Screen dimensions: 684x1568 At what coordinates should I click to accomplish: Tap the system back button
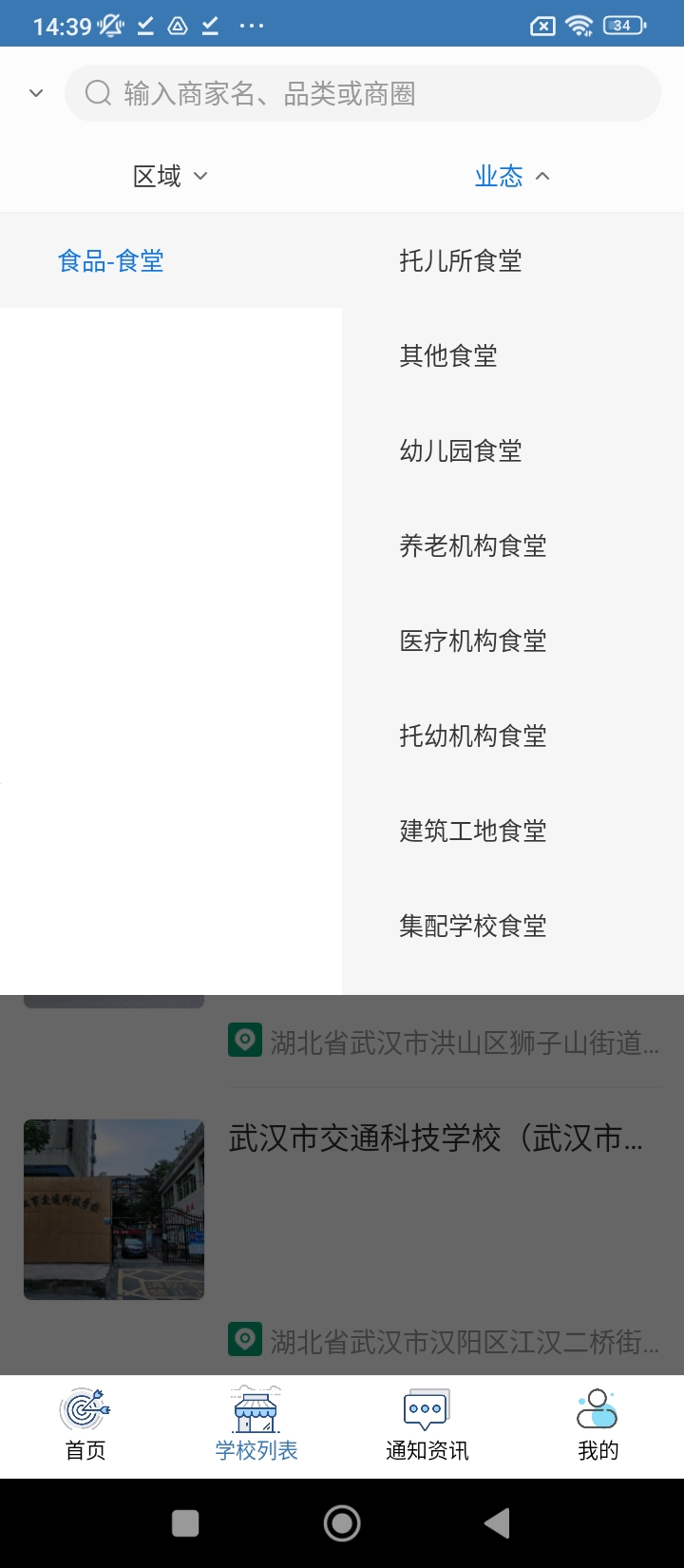tap(497, 1523)
